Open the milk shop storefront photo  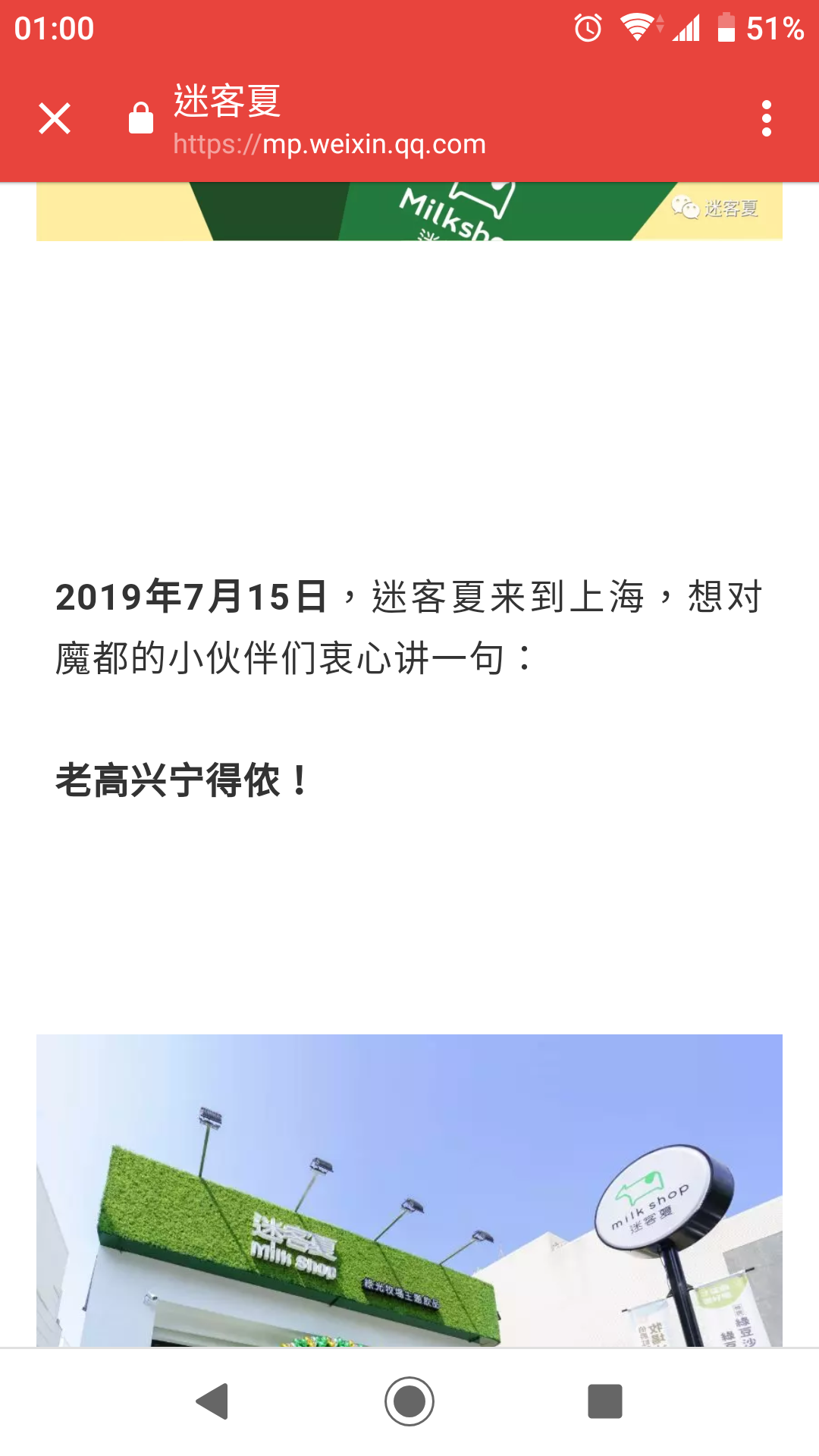[x=409, y=1191]
